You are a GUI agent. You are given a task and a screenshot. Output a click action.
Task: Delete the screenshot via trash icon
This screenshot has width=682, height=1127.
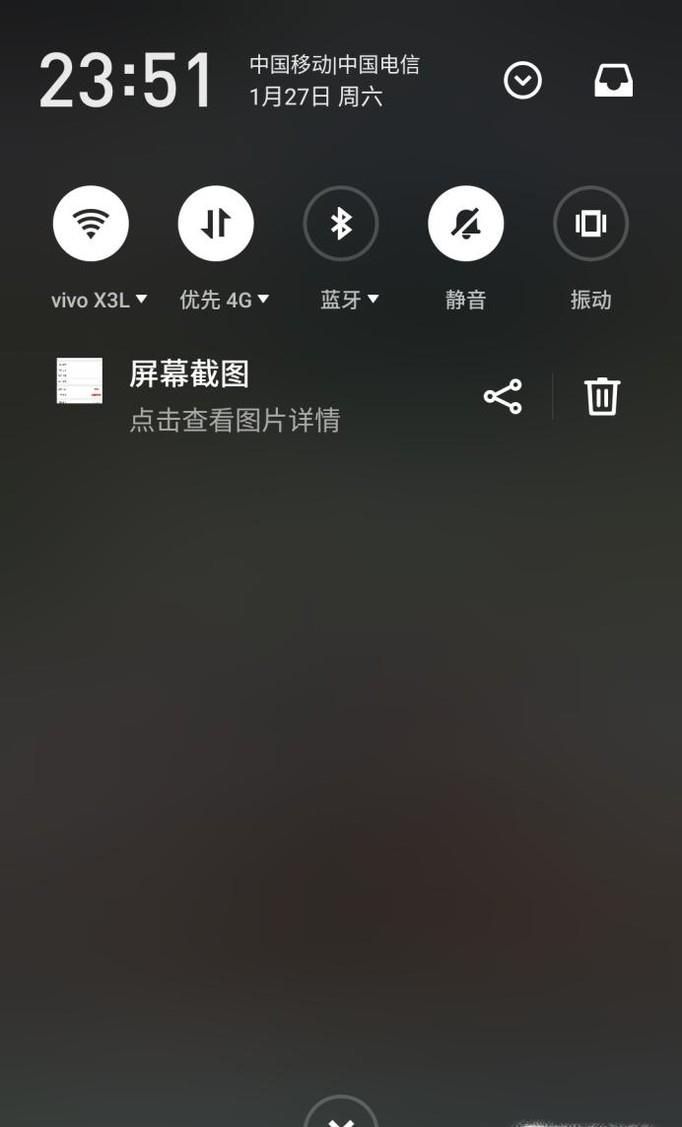tap(602, 396)
